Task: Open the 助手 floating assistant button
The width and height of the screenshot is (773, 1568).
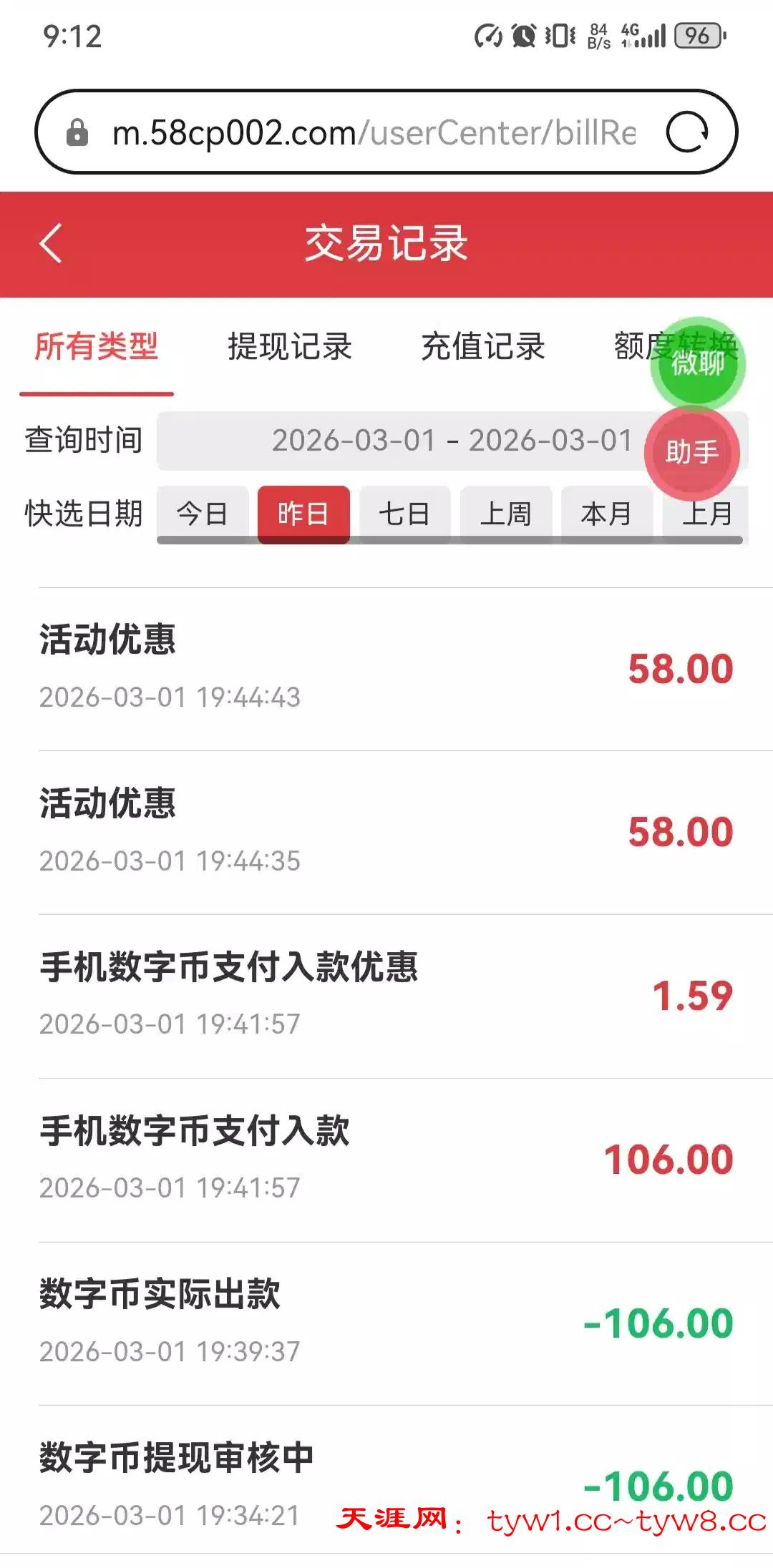Action: click(x=692, y=452)
